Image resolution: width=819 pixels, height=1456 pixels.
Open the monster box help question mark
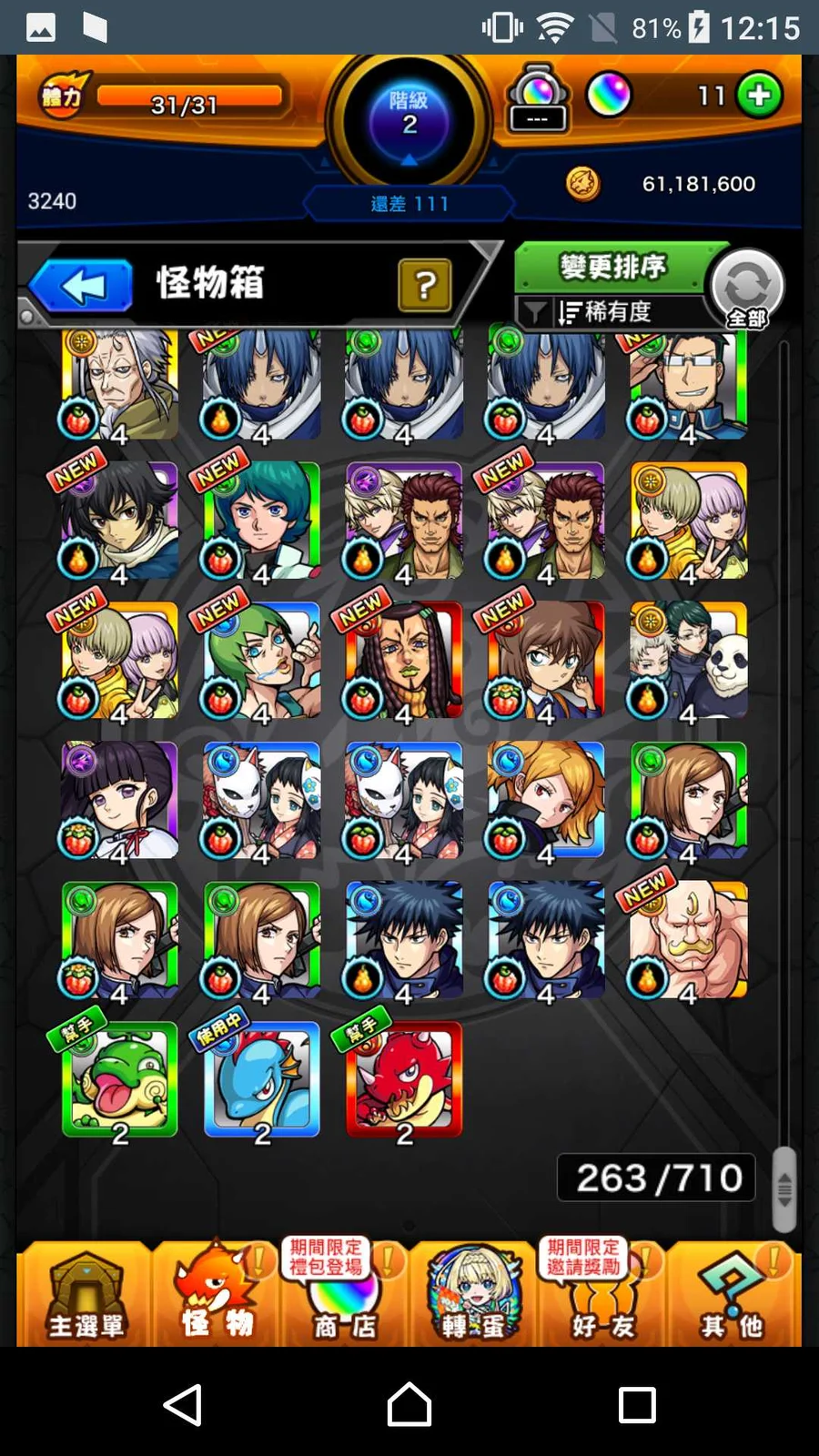(424, 286)
